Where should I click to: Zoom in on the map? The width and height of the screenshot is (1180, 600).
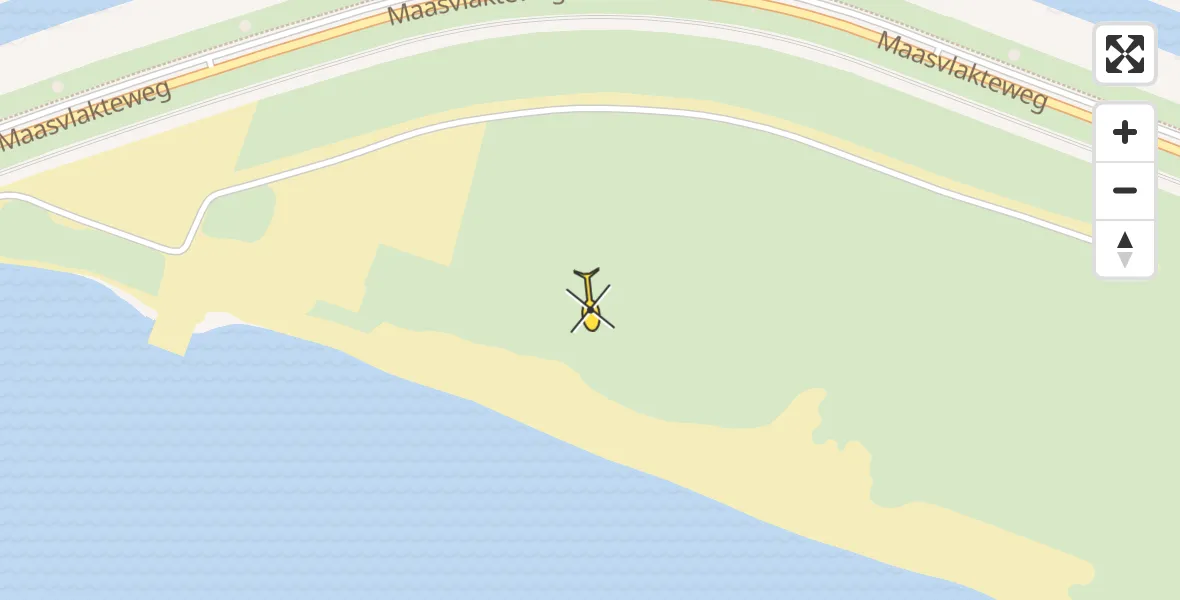(x=1125, y=133)
